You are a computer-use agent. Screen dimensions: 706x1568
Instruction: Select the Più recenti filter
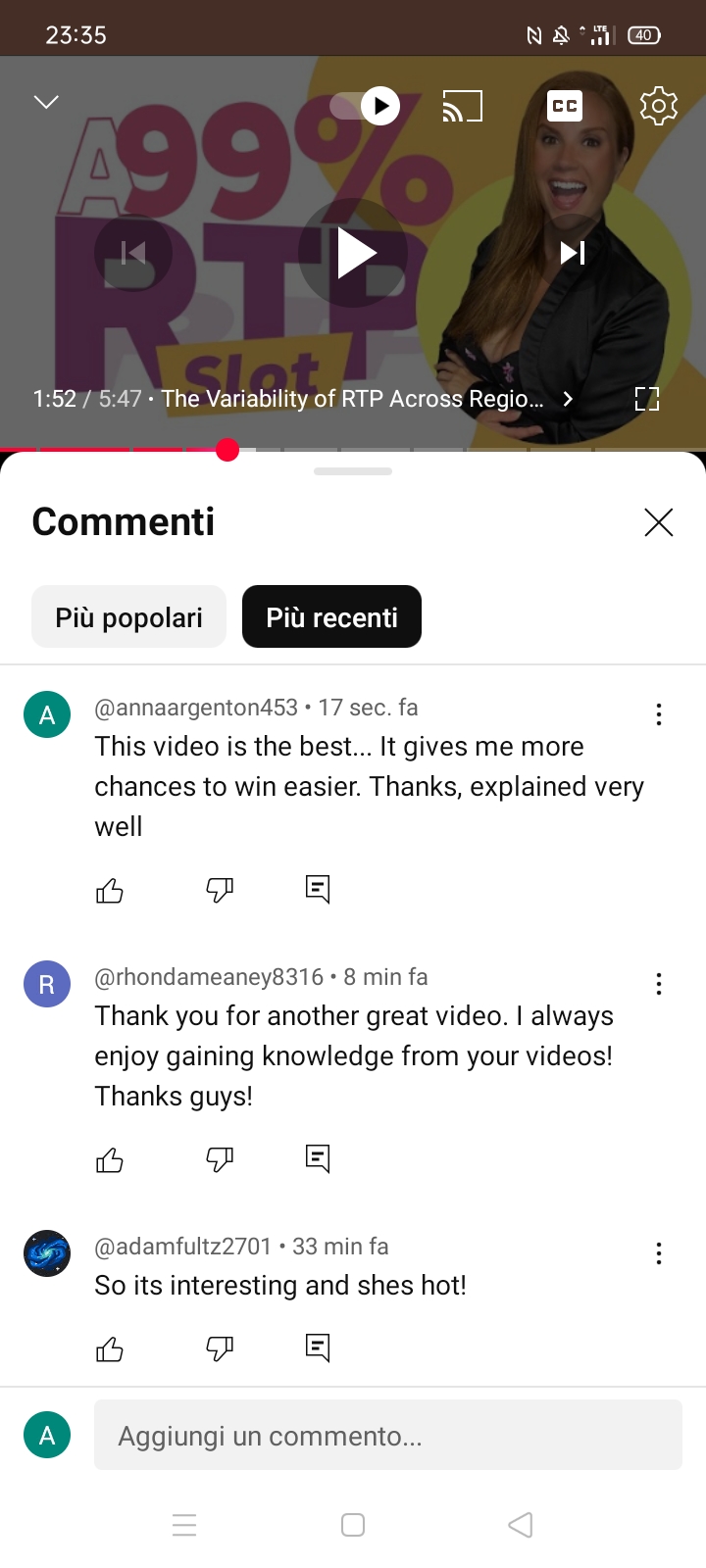(331, 616)
